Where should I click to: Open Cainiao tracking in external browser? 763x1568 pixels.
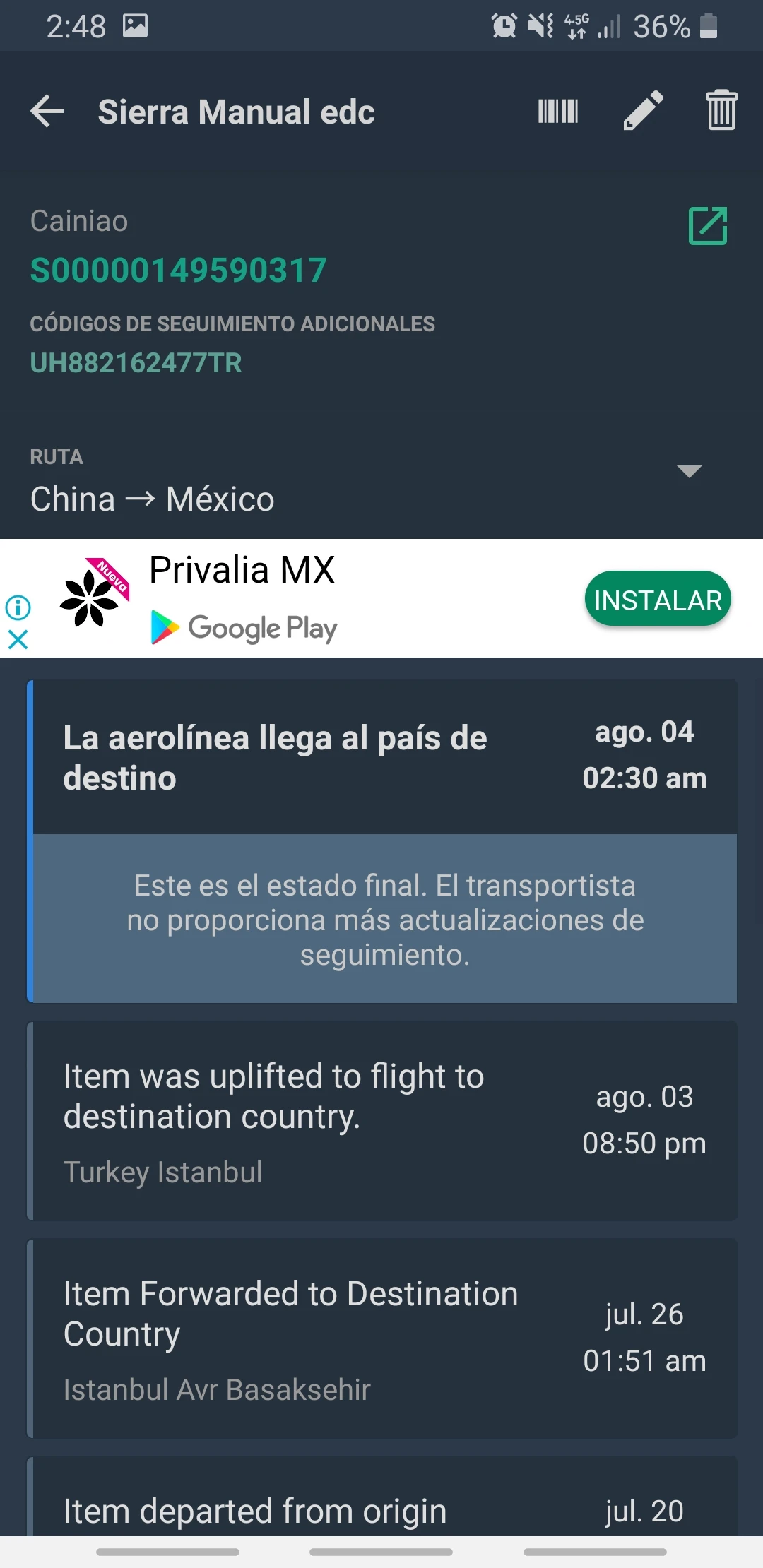tap(707, 226)
